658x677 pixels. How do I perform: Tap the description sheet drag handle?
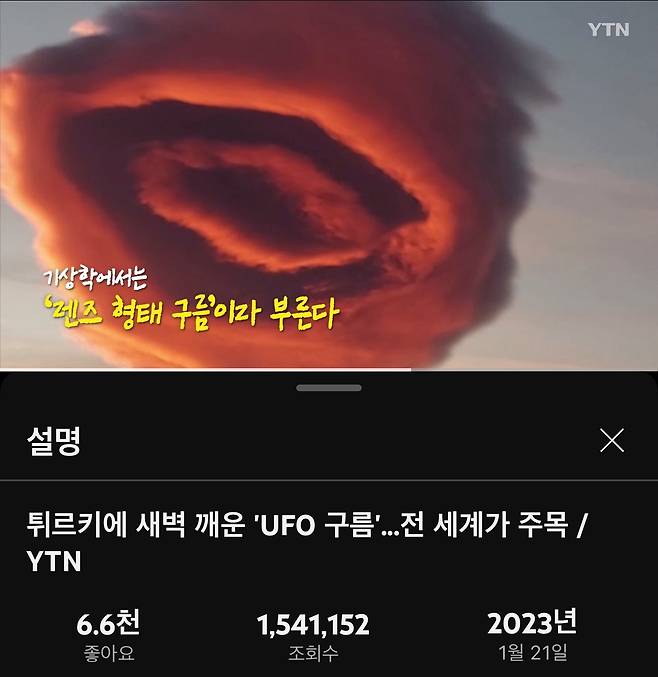(329, 387)
